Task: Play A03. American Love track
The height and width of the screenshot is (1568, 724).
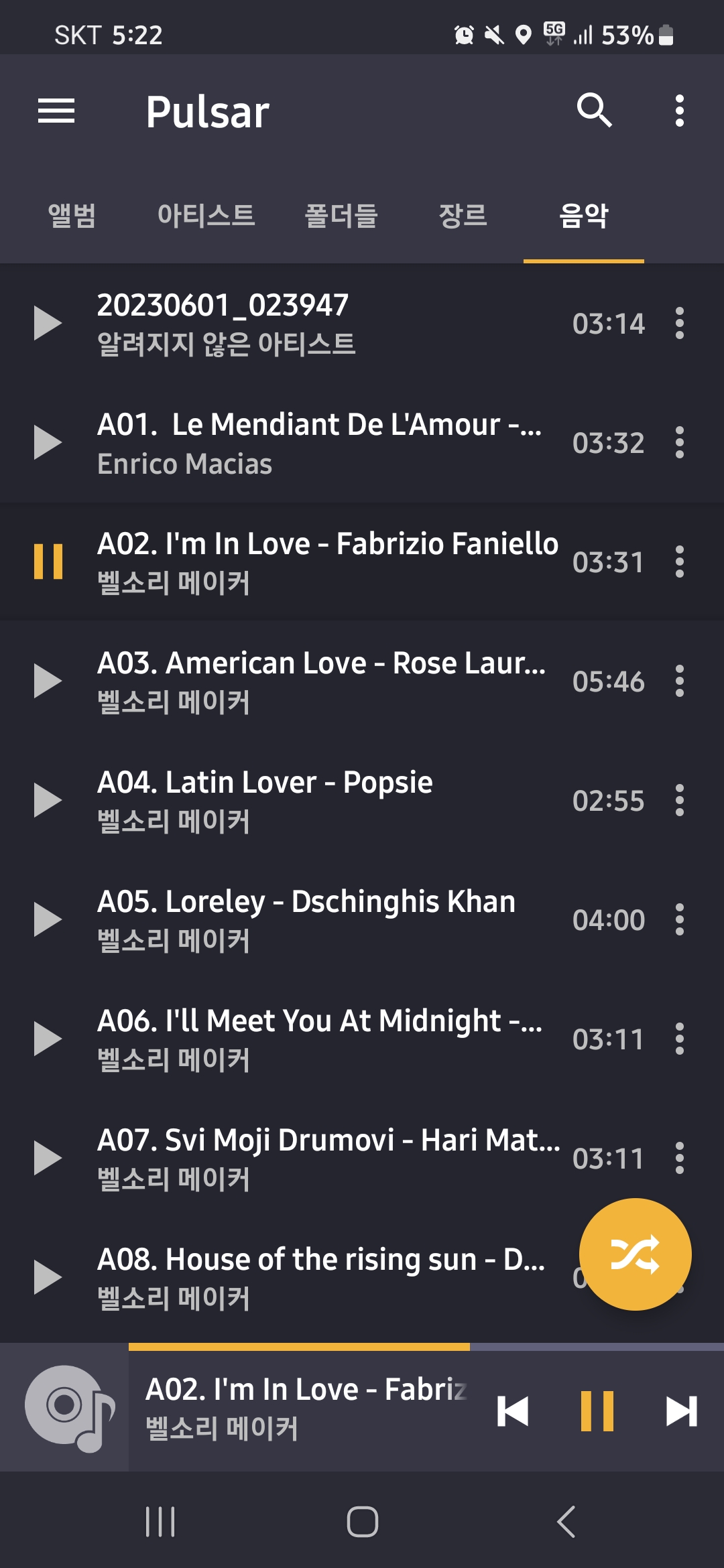Action: (x=48, y=681)
